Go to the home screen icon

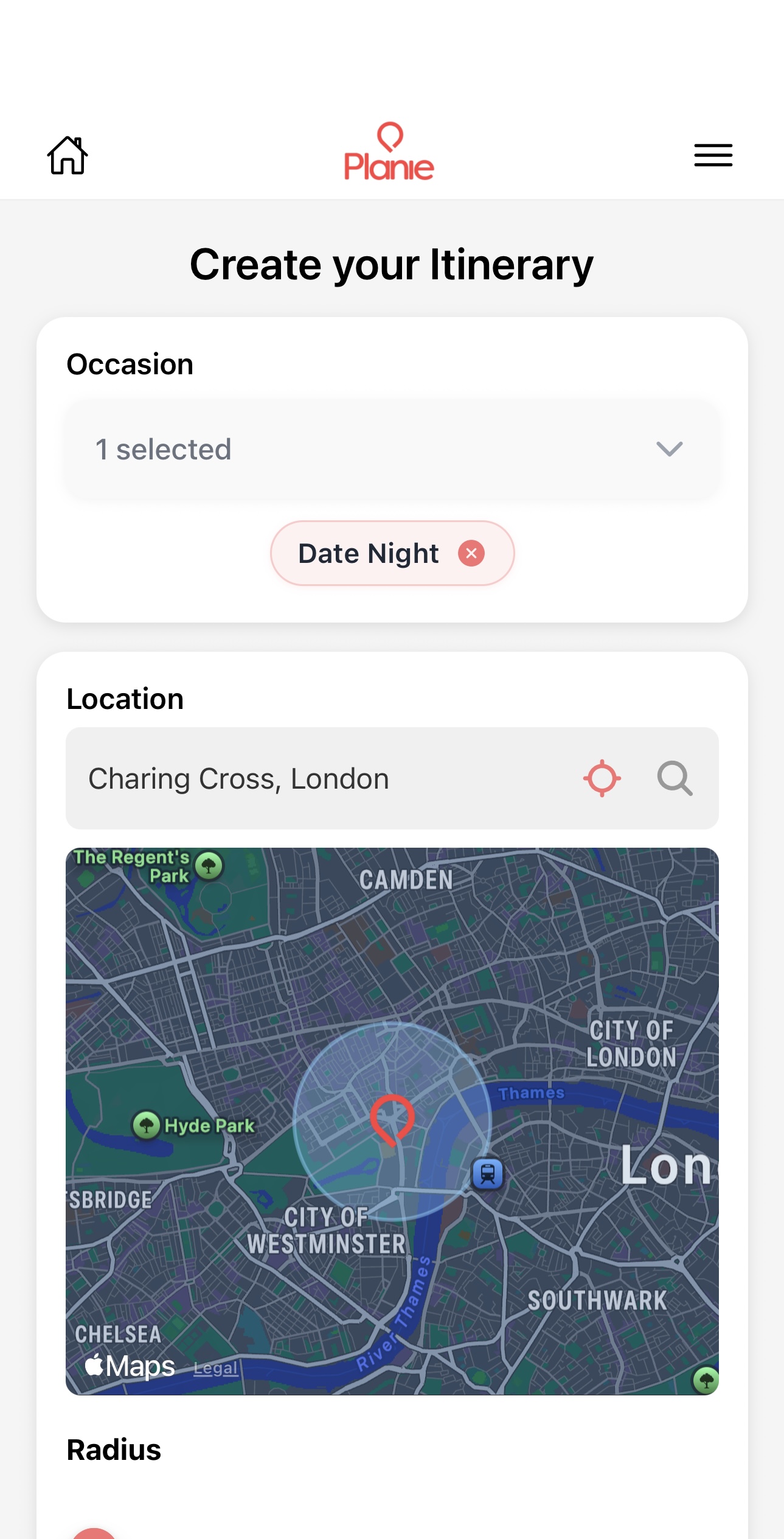[x=68, y=155]
